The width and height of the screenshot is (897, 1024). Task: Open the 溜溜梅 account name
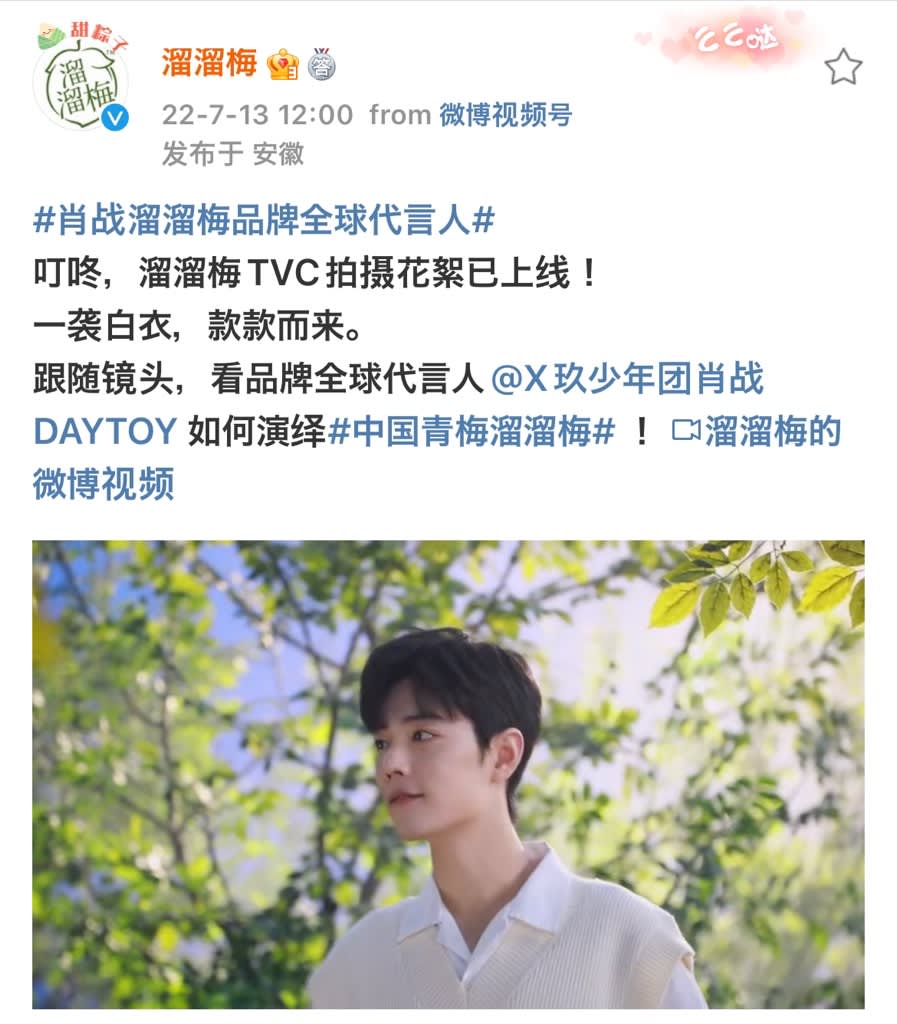tap(210, 64)
